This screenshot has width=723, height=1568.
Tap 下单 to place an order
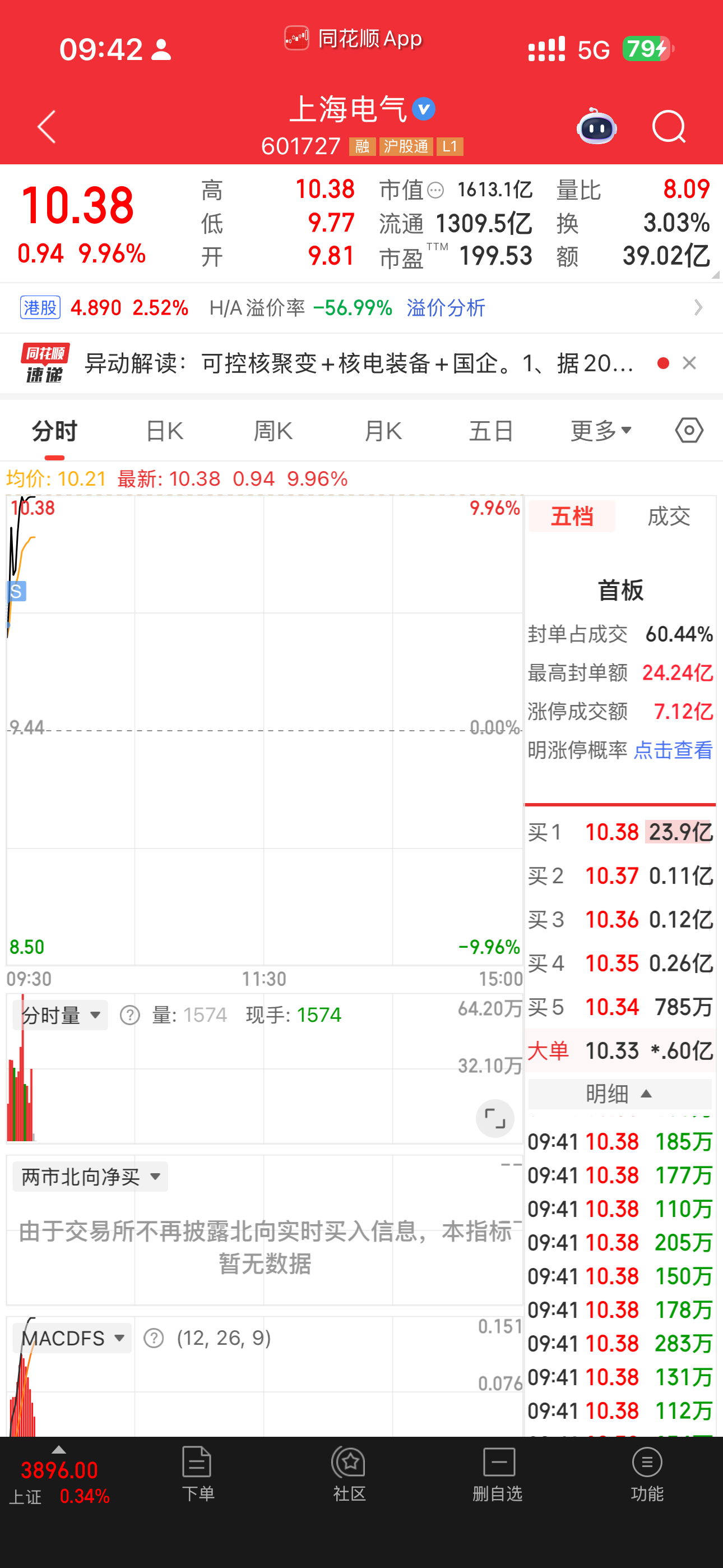click(197, 1474)
